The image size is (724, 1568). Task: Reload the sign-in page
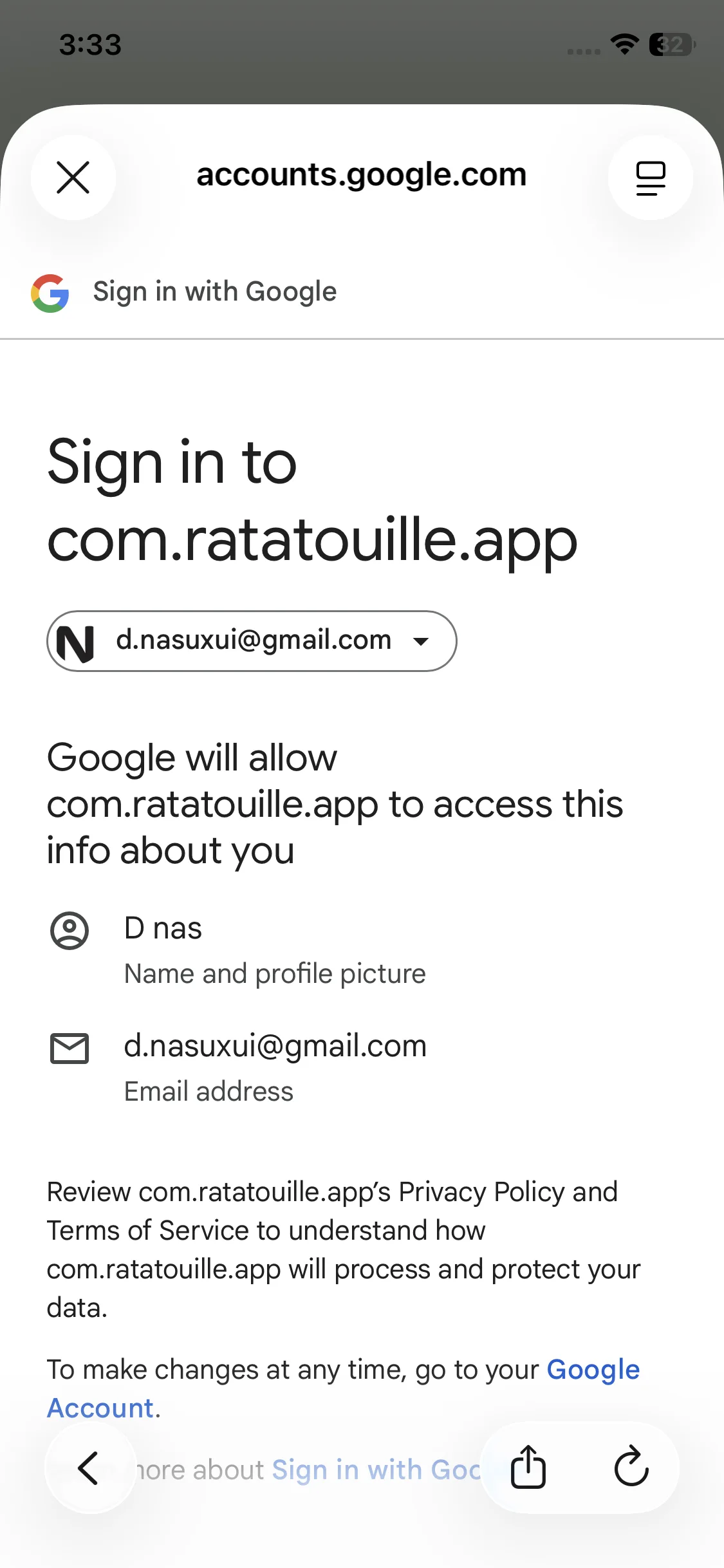(631, 1468)
